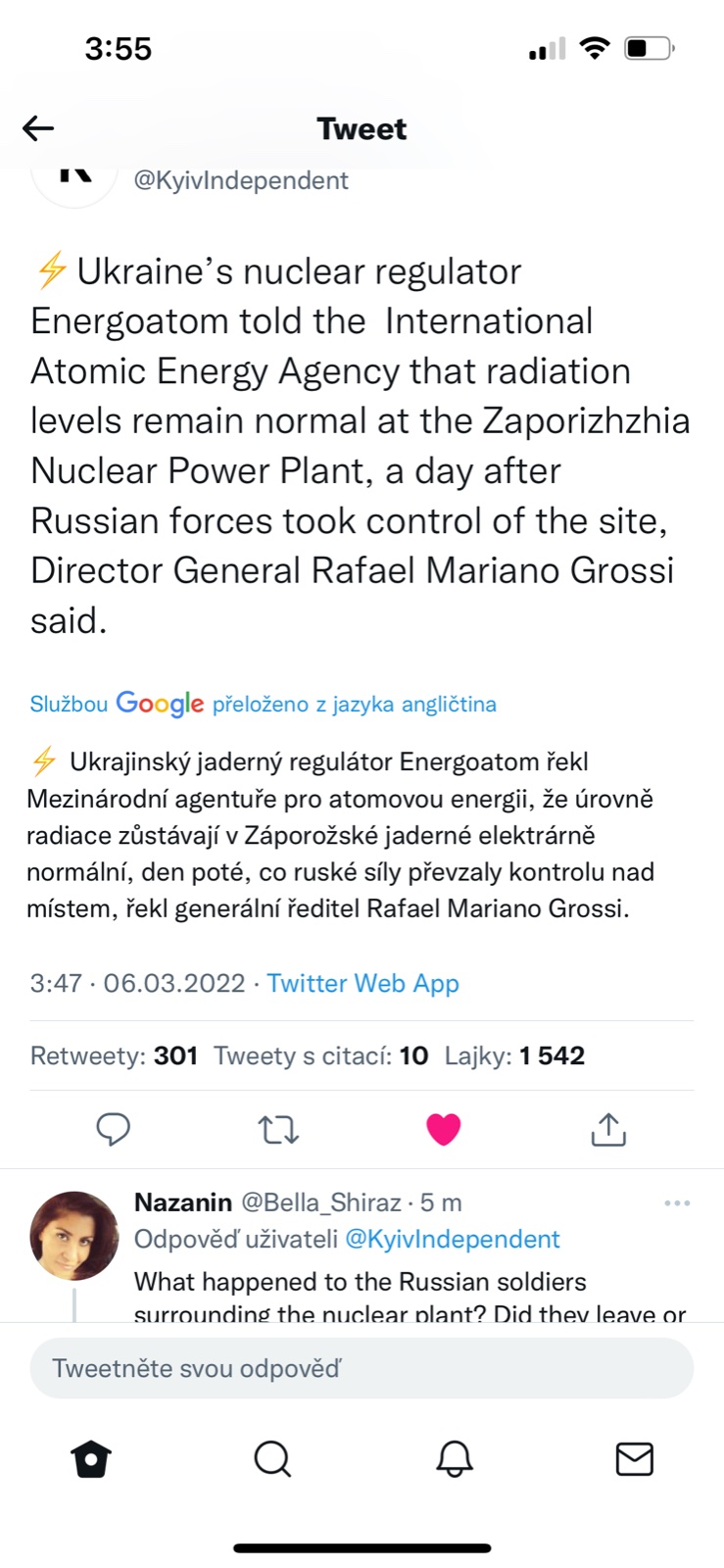Go back using the arrow in header

coord(38,128)
